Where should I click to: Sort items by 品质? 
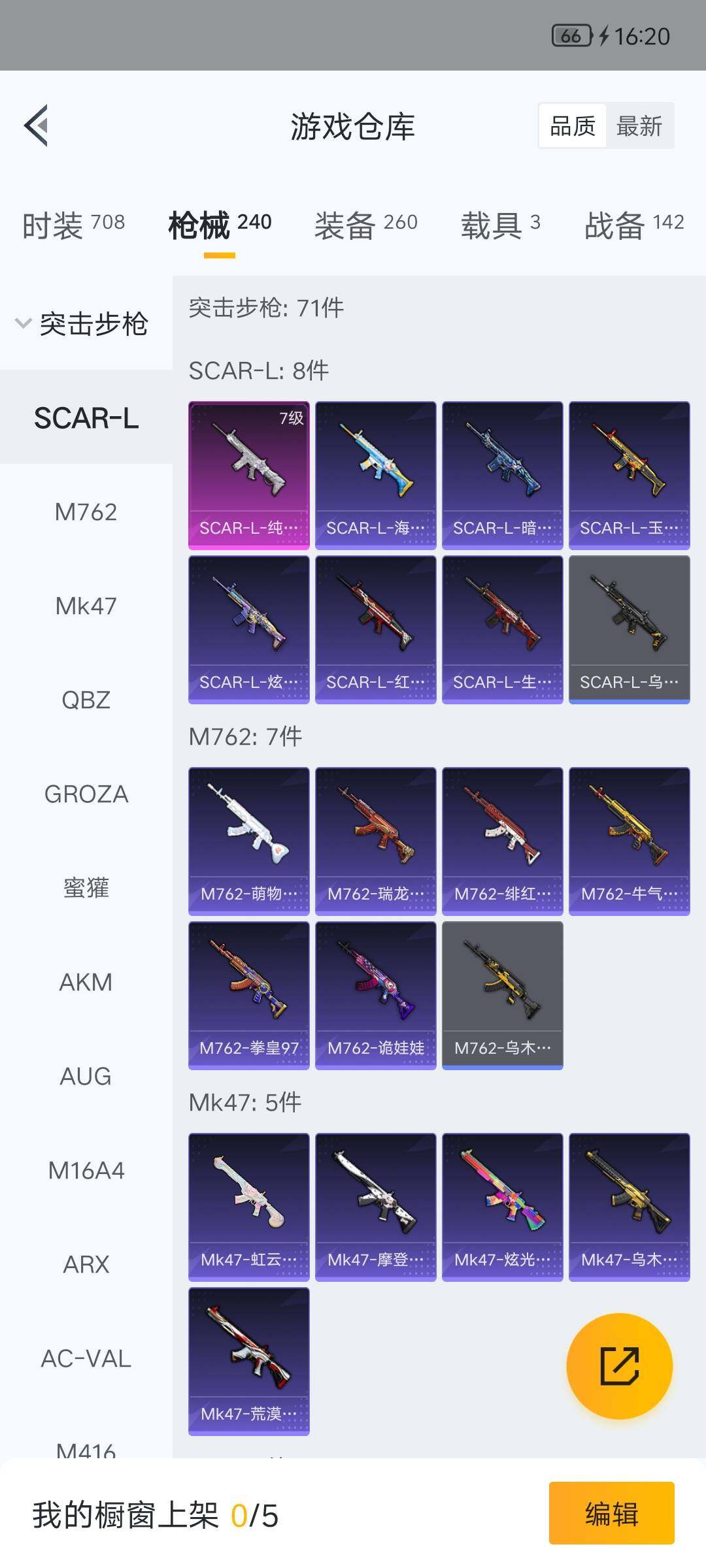click(573, 126)
